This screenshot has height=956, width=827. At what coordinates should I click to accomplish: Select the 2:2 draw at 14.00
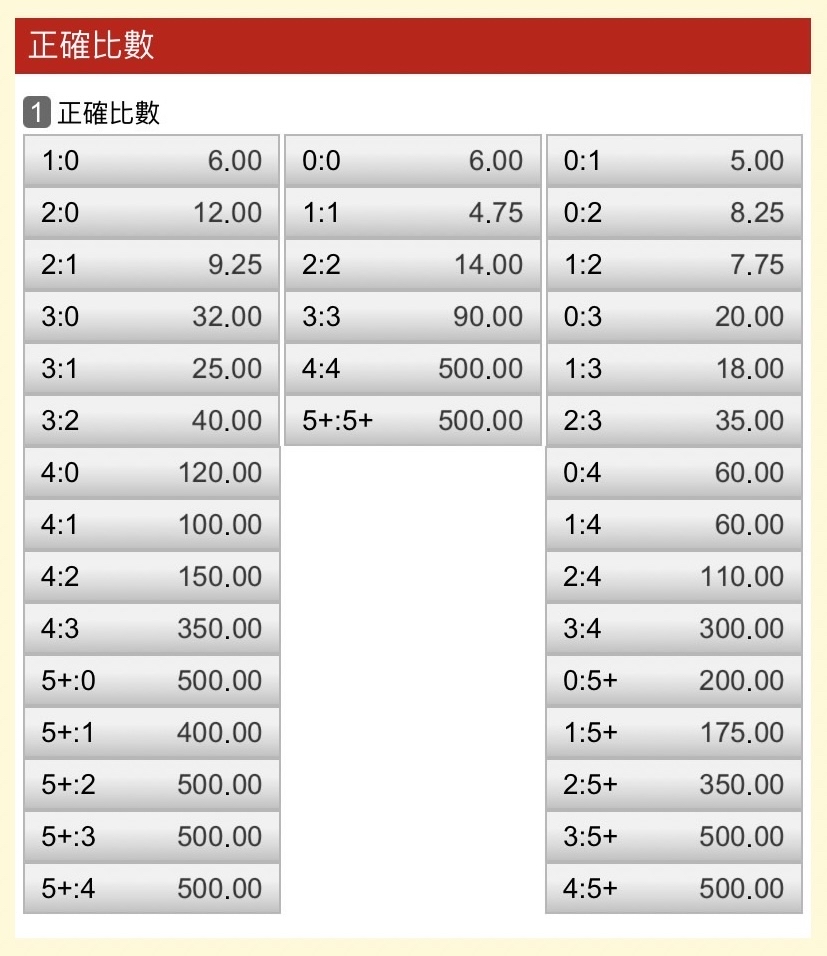click(412, 265)
